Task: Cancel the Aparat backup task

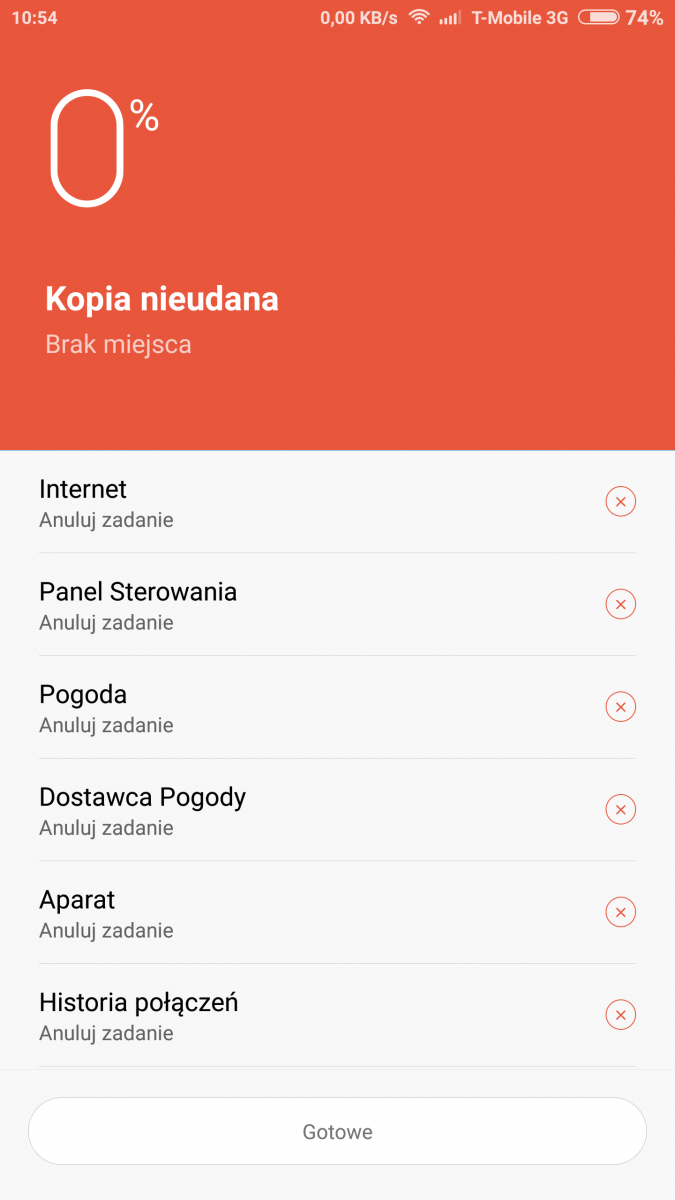Action: [x=620, y=912]
